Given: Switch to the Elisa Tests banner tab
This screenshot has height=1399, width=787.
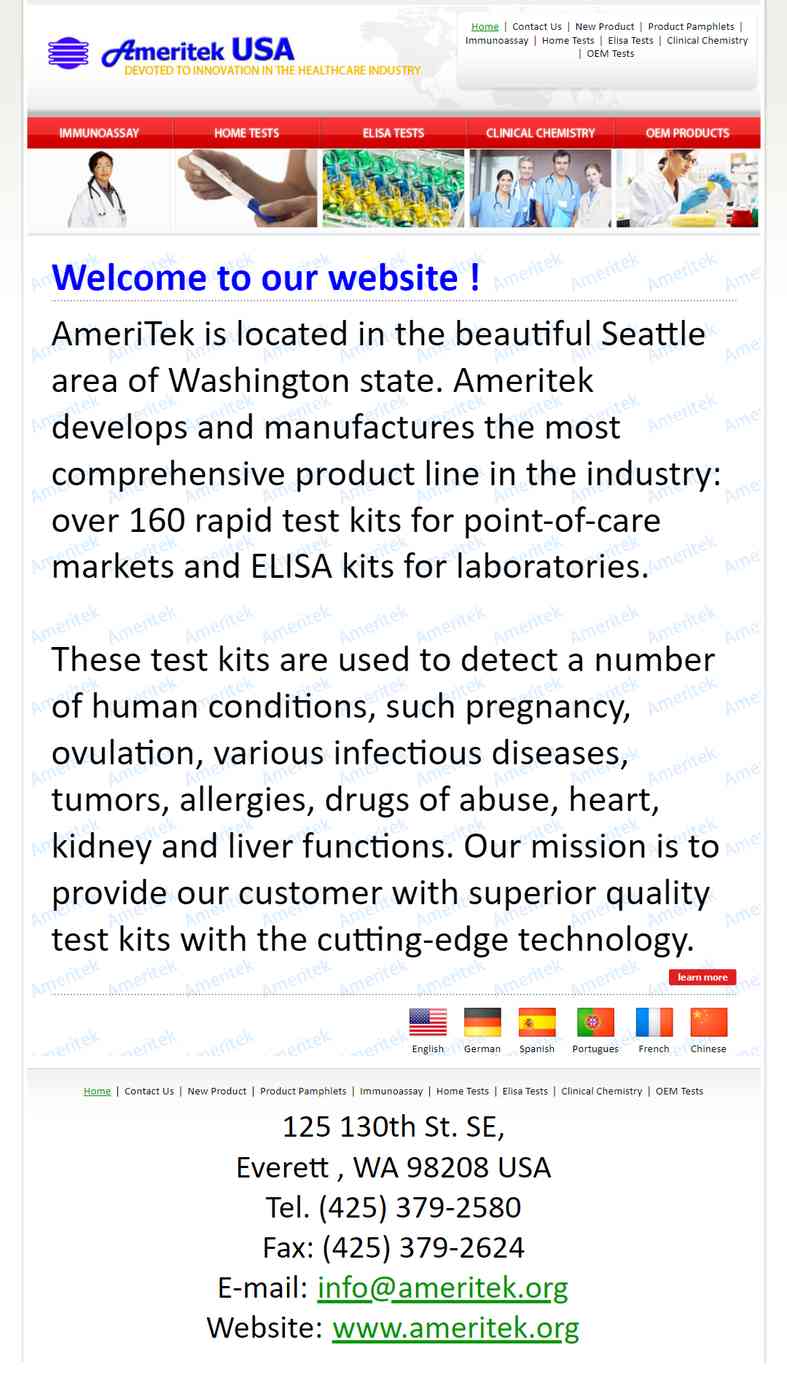Looking at the screenshot, I should coord(393,133).
